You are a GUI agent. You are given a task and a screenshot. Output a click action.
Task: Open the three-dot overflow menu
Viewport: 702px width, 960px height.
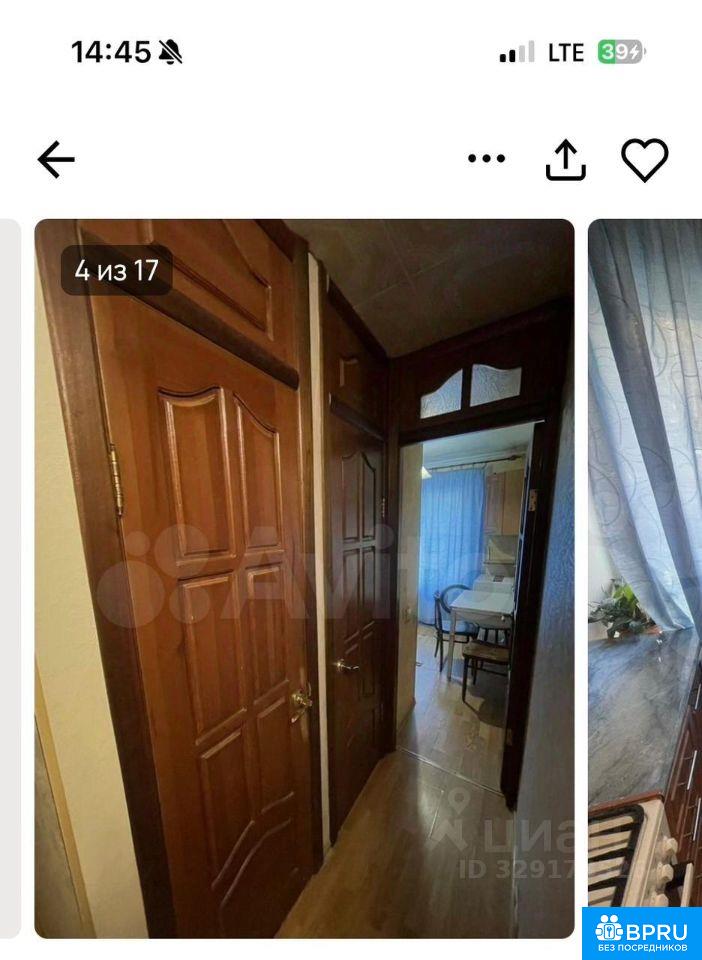pyautogui.click(x=486, y=159)
